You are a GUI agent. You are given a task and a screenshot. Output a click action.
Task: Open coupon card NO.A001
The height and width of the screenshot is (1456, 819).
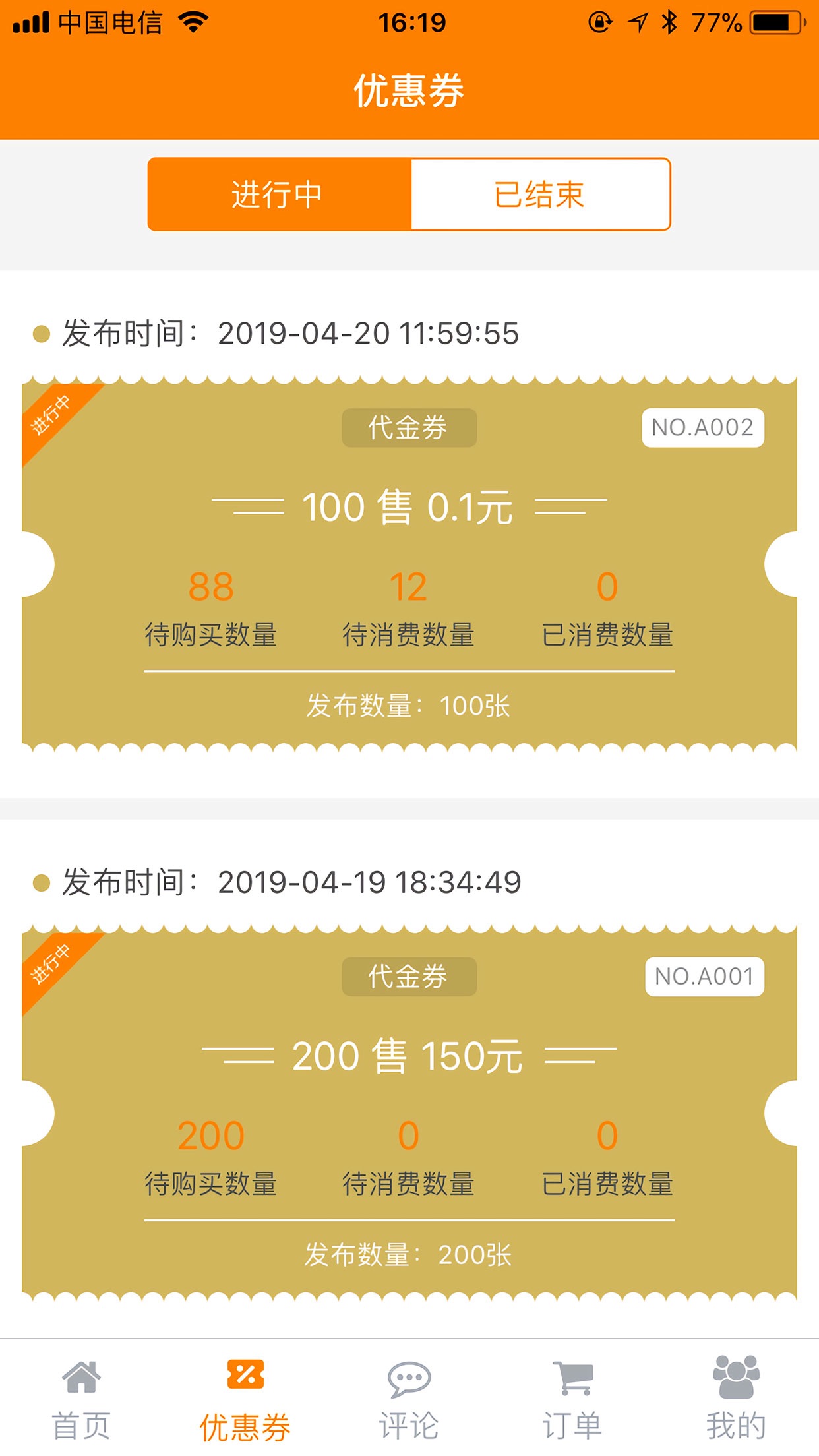tap(409, 1113)
